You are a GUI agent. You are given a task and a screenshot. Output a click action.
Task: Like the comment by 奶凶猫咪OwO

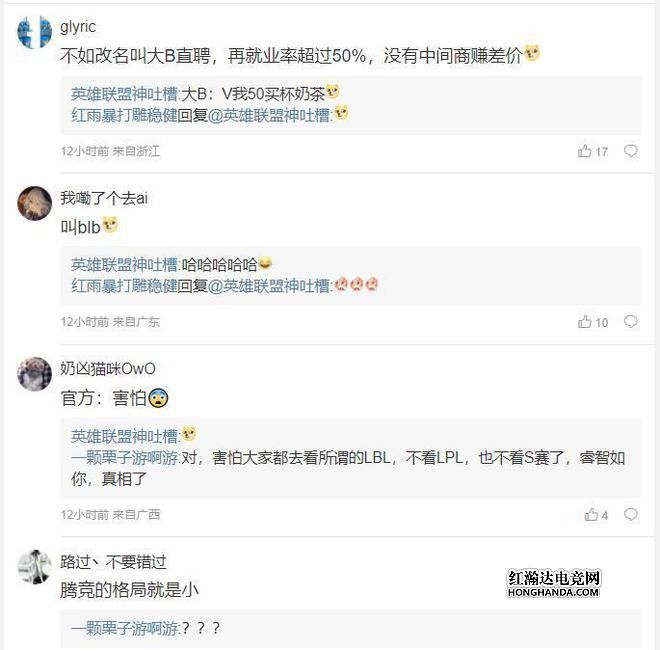click(x=591, y=515)
